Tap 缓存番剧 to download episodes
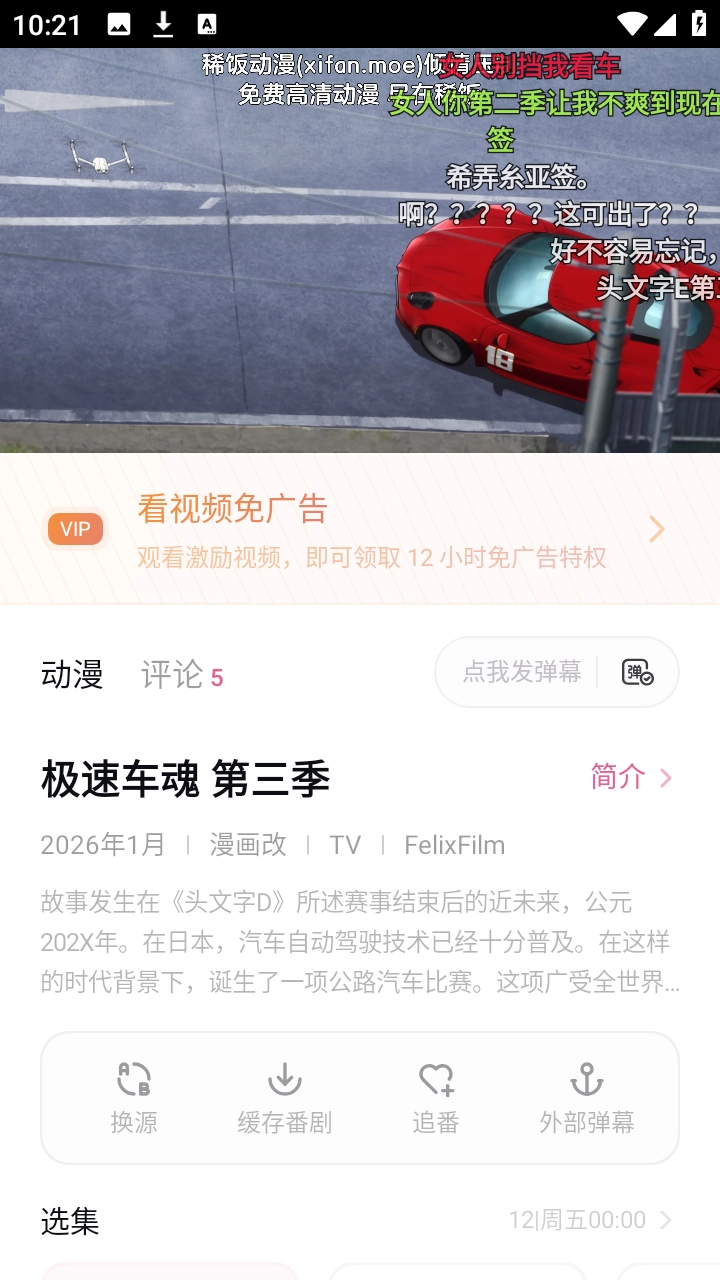The height and width of the screenshot is (1280, 720). pyautogui.click(x=284, y=1098)
